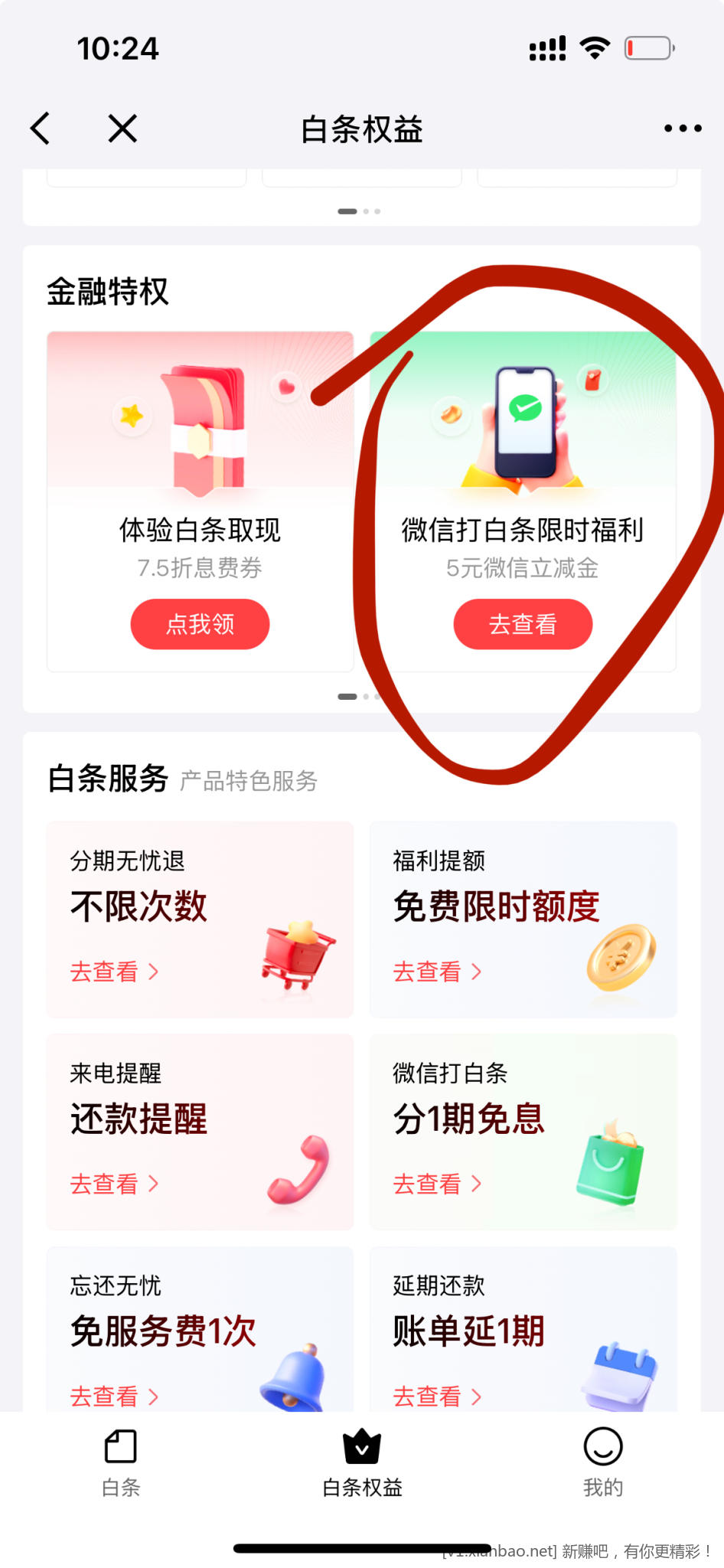Screen dimensions: 724x1568
Task: Switch to the 白条 tab
Action: 121,1463
